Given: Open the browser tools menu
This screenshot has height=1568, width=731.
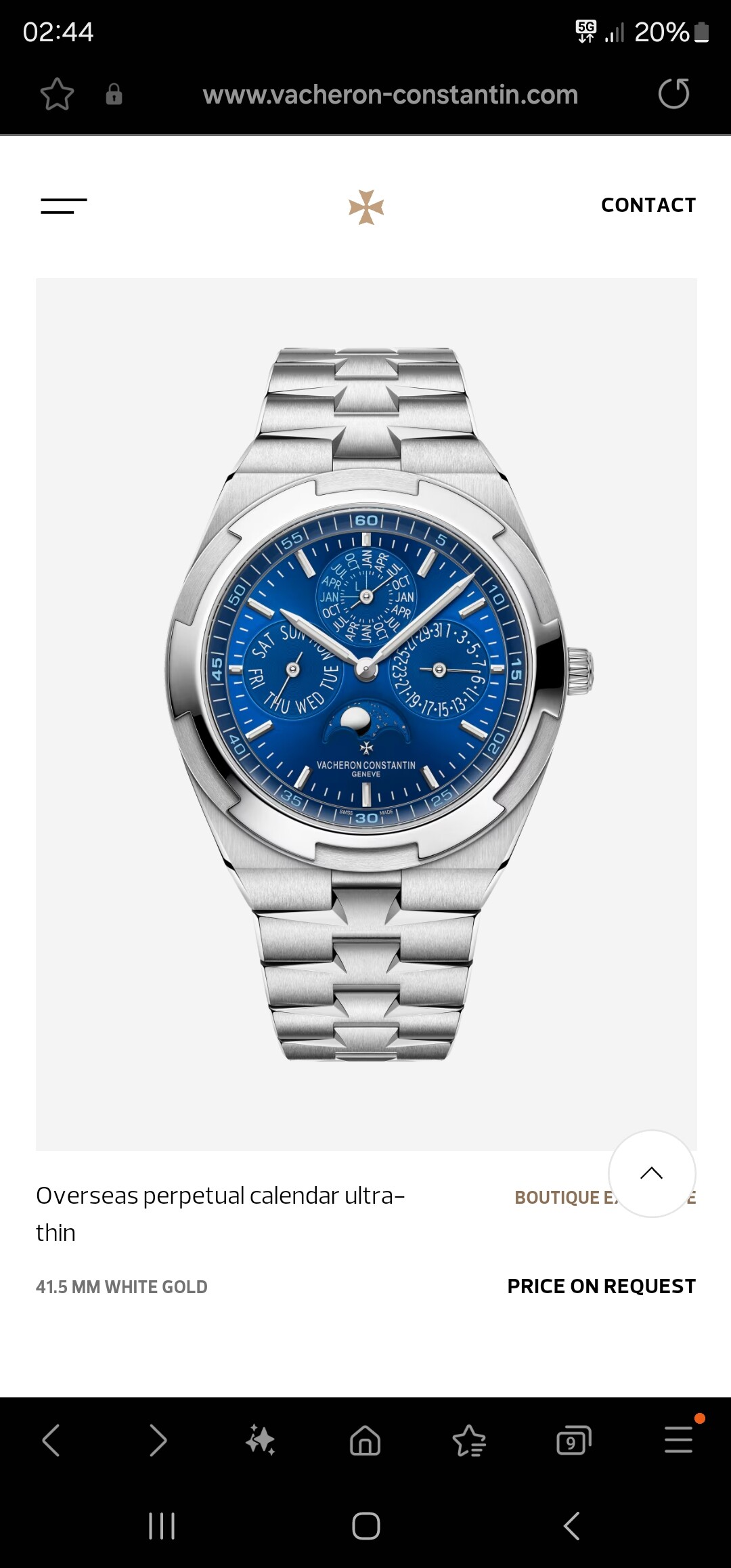Looking at the screenshot, I should [679, 1439].
